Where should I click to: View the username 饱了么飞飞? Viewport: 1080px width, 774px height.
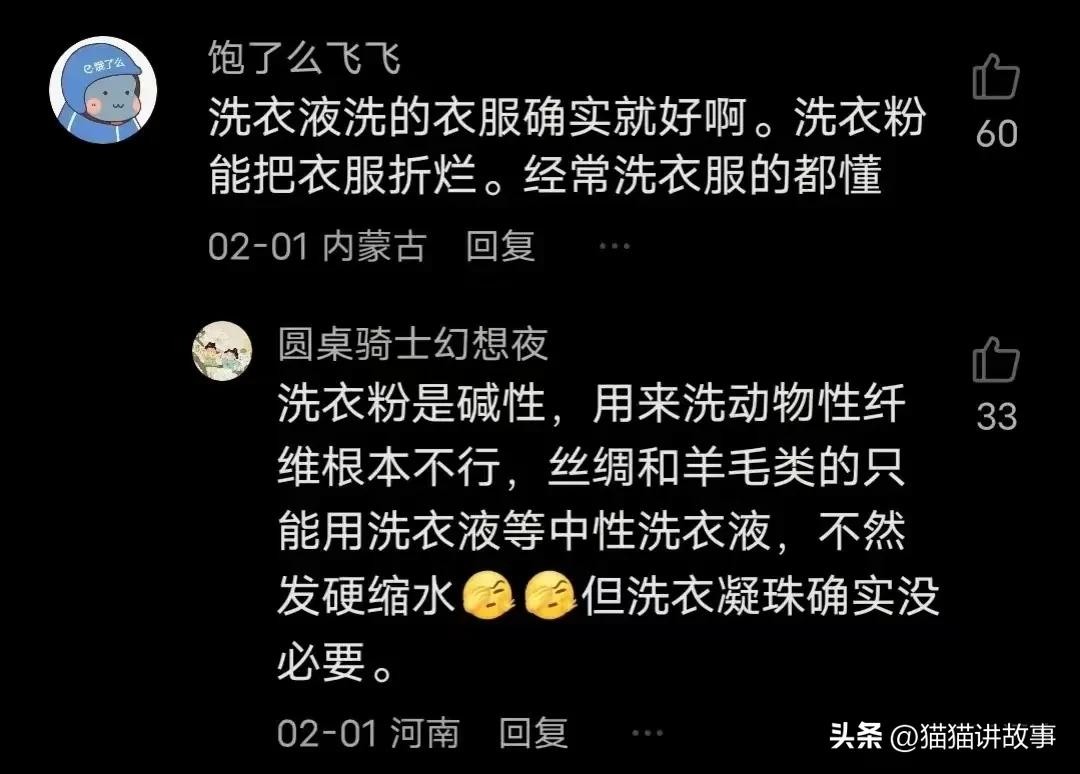point(304,60)
